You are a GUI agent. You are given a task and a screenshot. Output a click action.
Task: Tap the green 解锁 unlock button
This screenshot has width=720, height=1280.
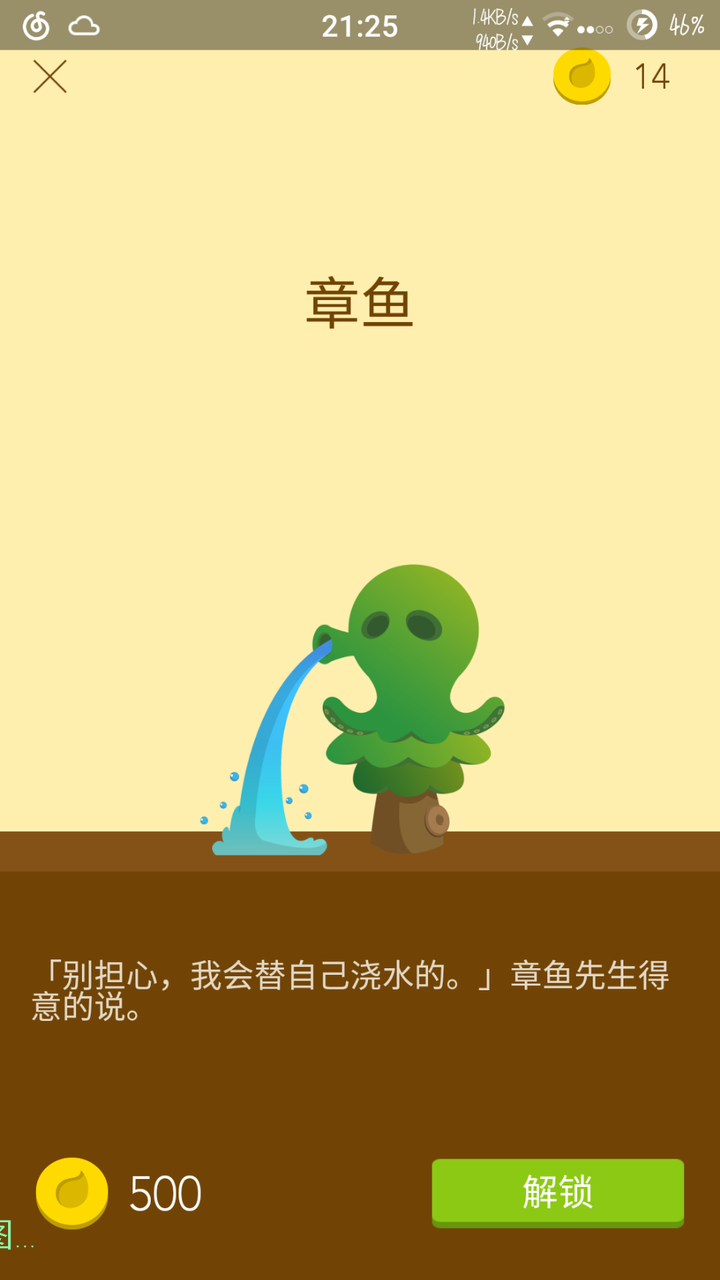click(557, 1192)
